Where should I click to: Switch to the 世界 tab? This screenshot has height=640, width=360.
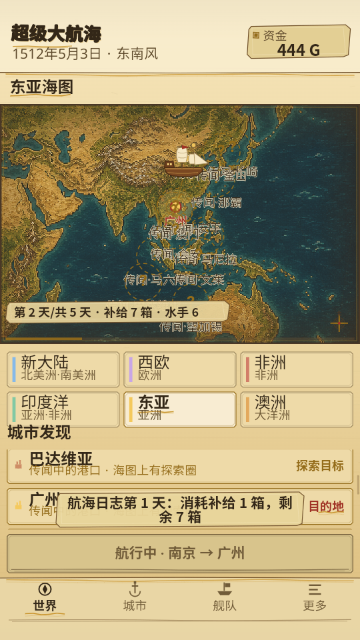click(x=45, y=598)
